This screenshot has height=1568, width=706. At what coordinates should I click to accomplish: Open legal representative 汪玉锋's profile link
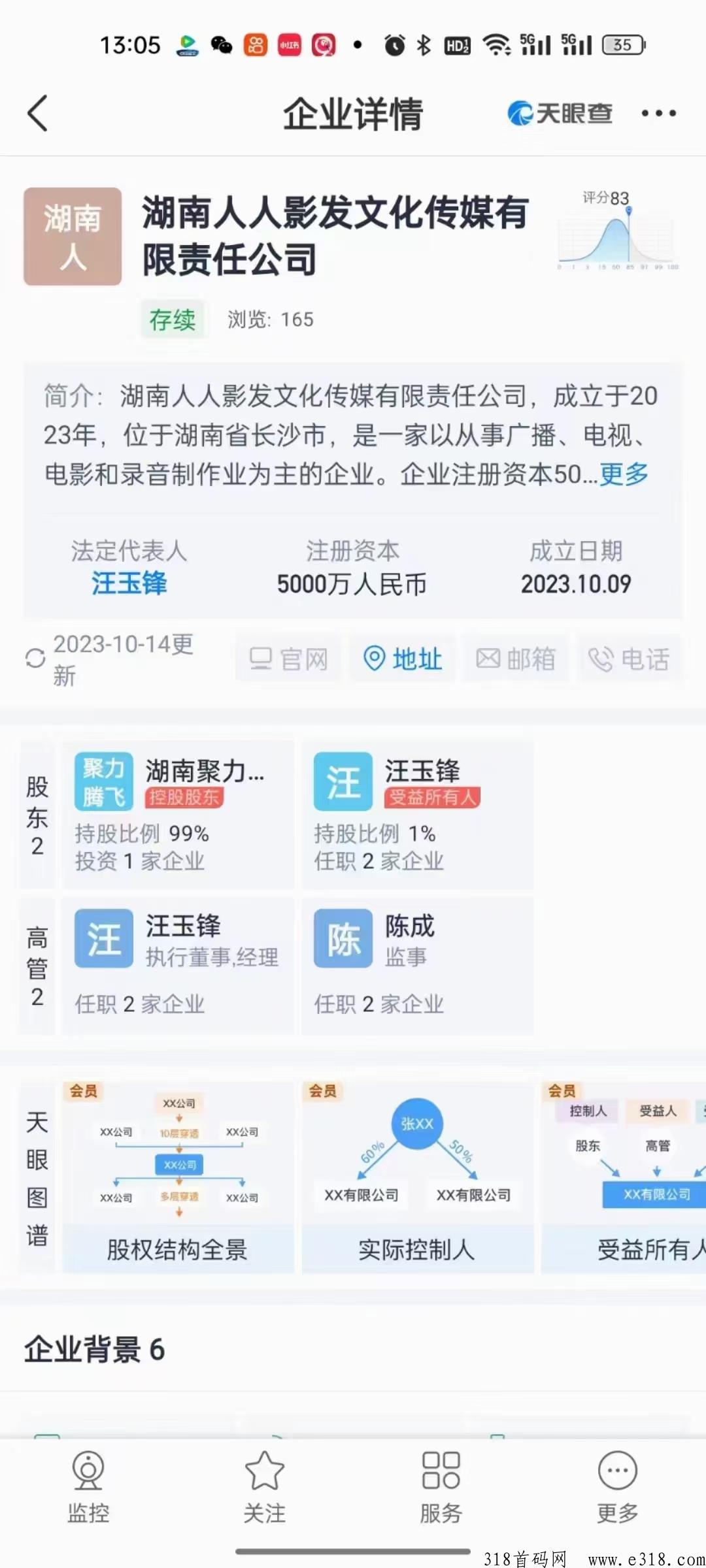pos(129,583)
